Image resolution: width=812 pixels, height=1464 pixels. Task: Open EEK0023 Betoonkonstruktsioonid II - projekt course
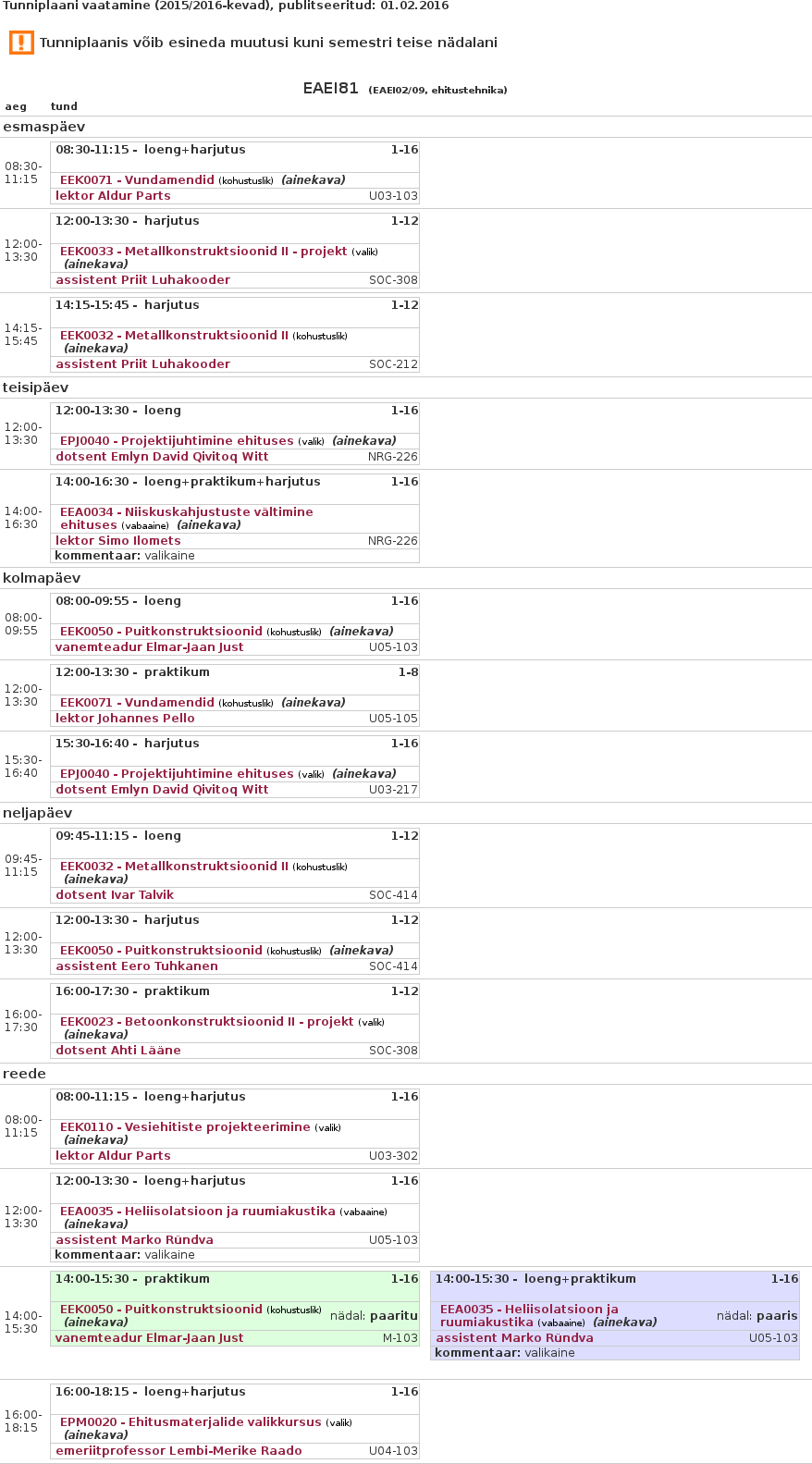click(206, 1022)
